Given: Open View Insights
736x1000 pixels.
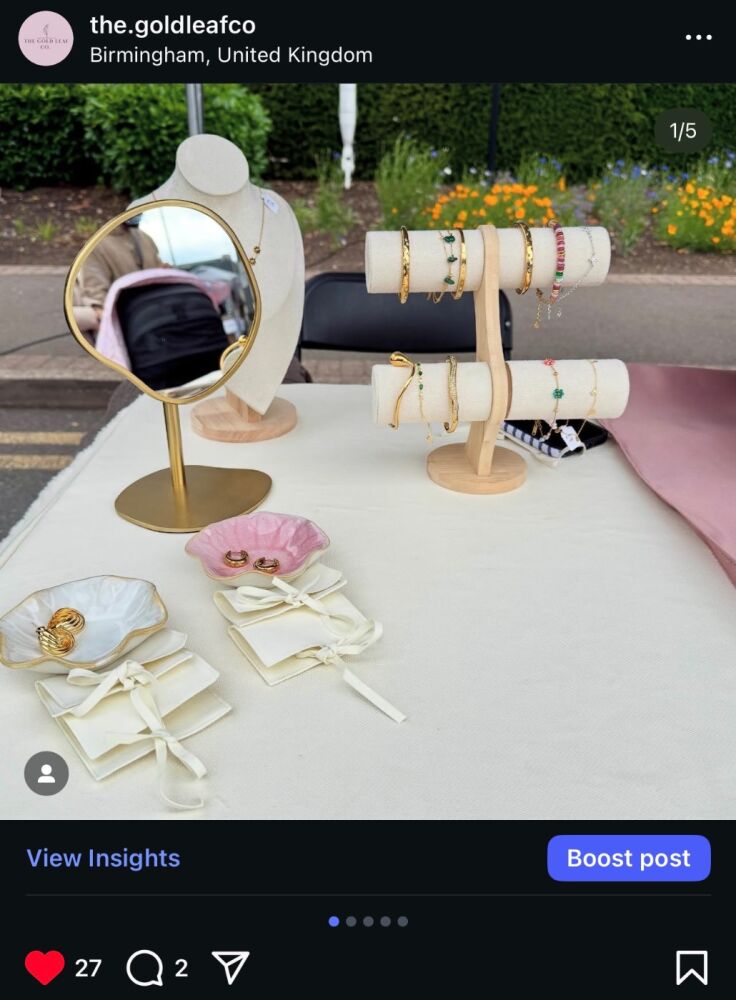Looking at the screenshot, I should pyautogui.click(x=103, y=858).
